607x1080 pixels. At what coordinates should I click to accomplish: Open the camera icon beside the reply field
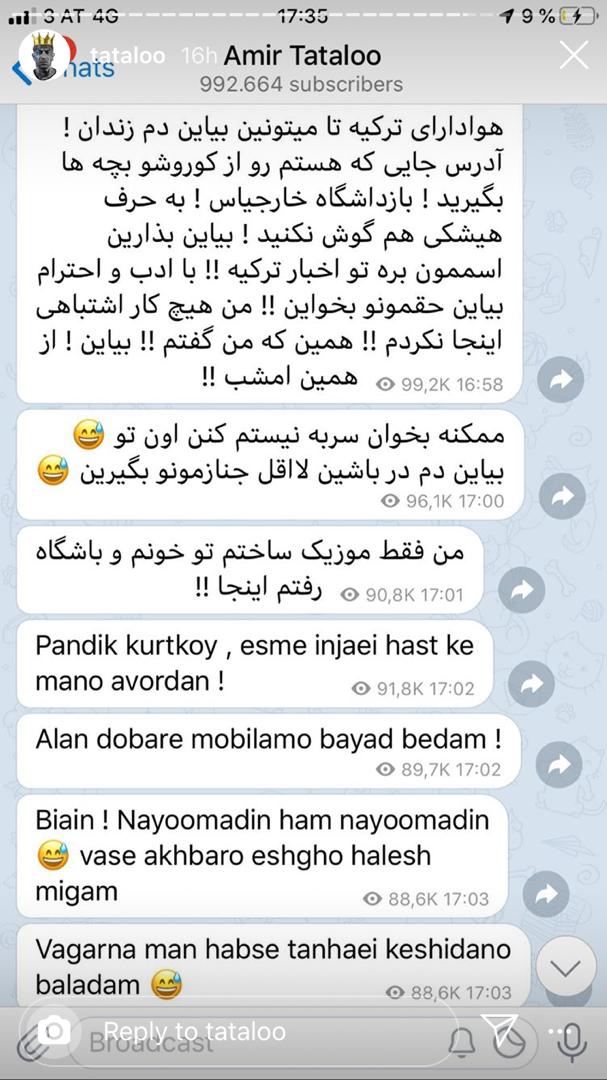(53, 1031)
